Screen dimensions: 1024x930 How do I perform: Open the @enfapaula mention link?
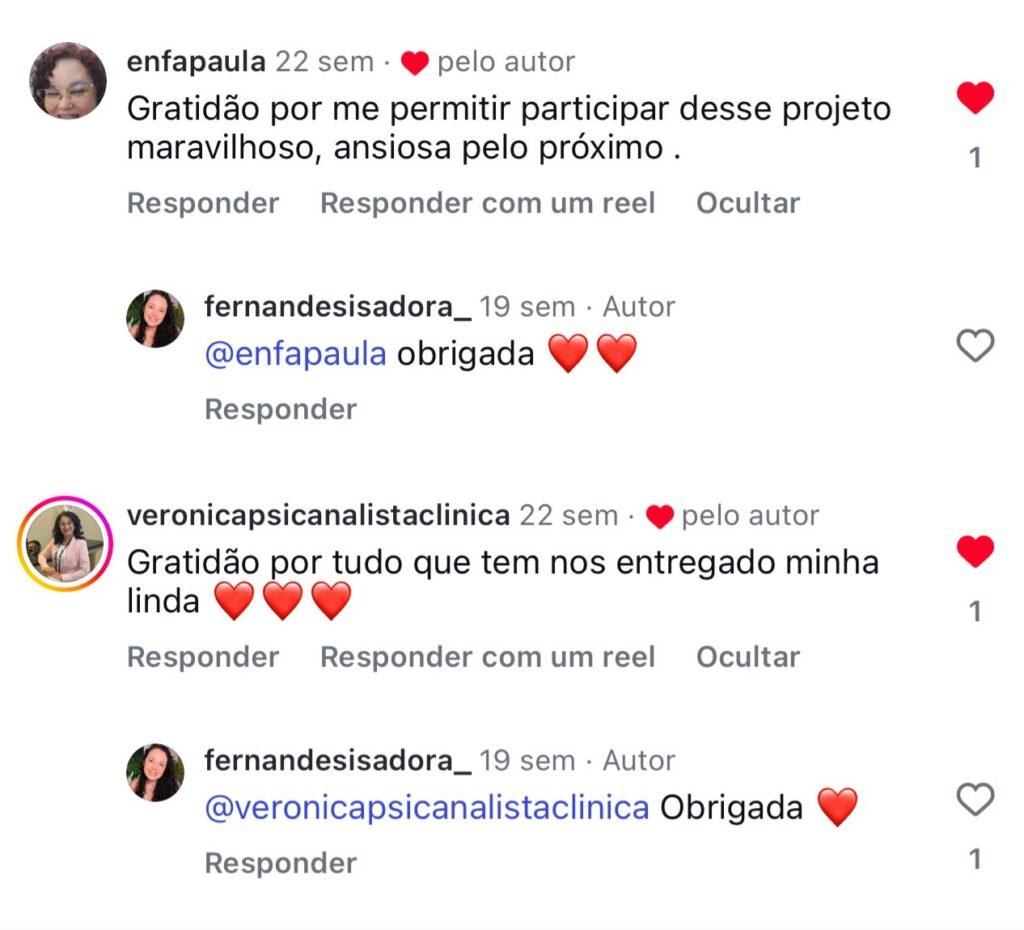[x=295, y=354]
